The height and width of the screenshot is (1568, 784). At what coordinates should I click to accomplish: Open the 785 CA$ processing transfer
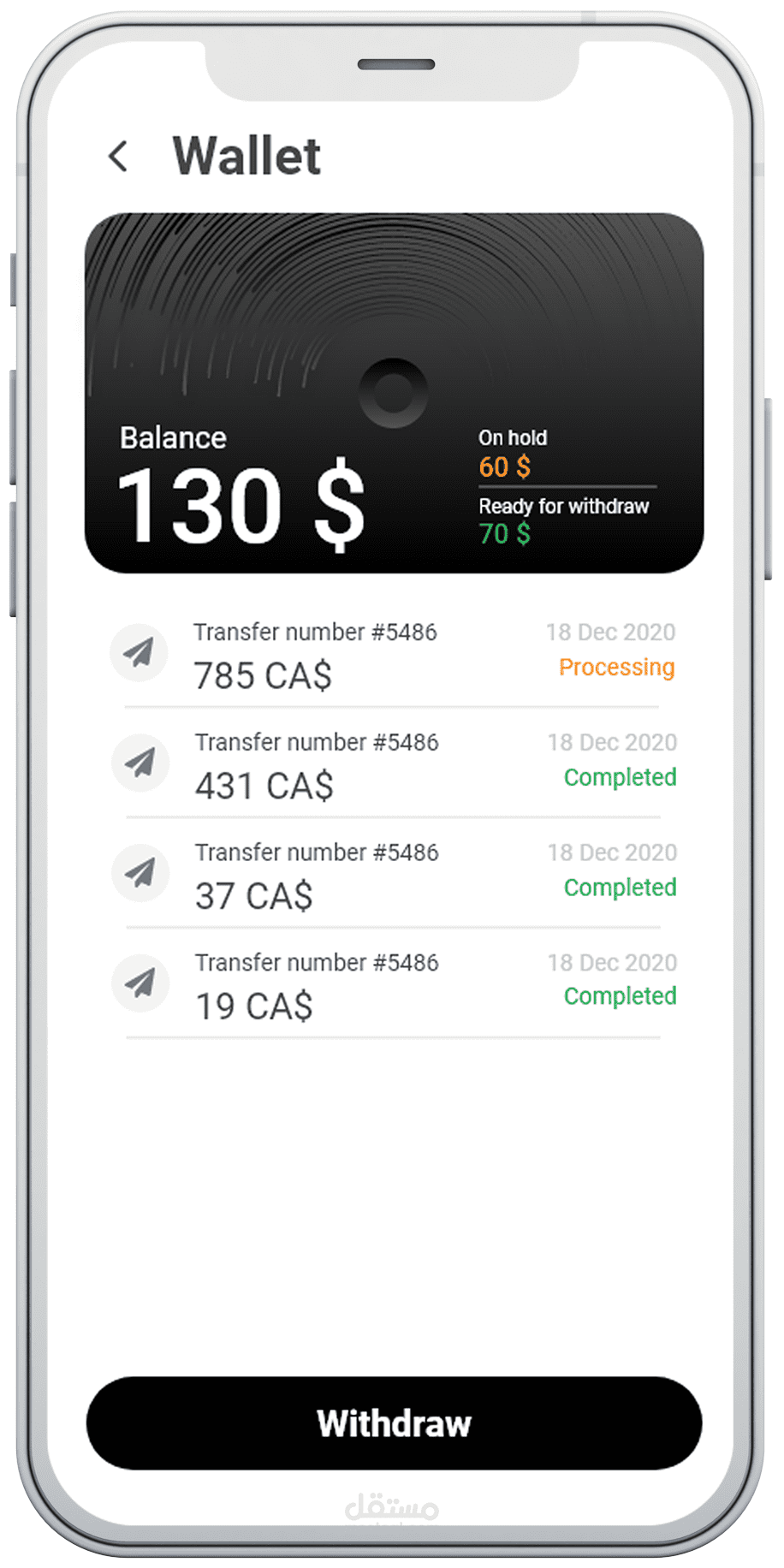393,655
